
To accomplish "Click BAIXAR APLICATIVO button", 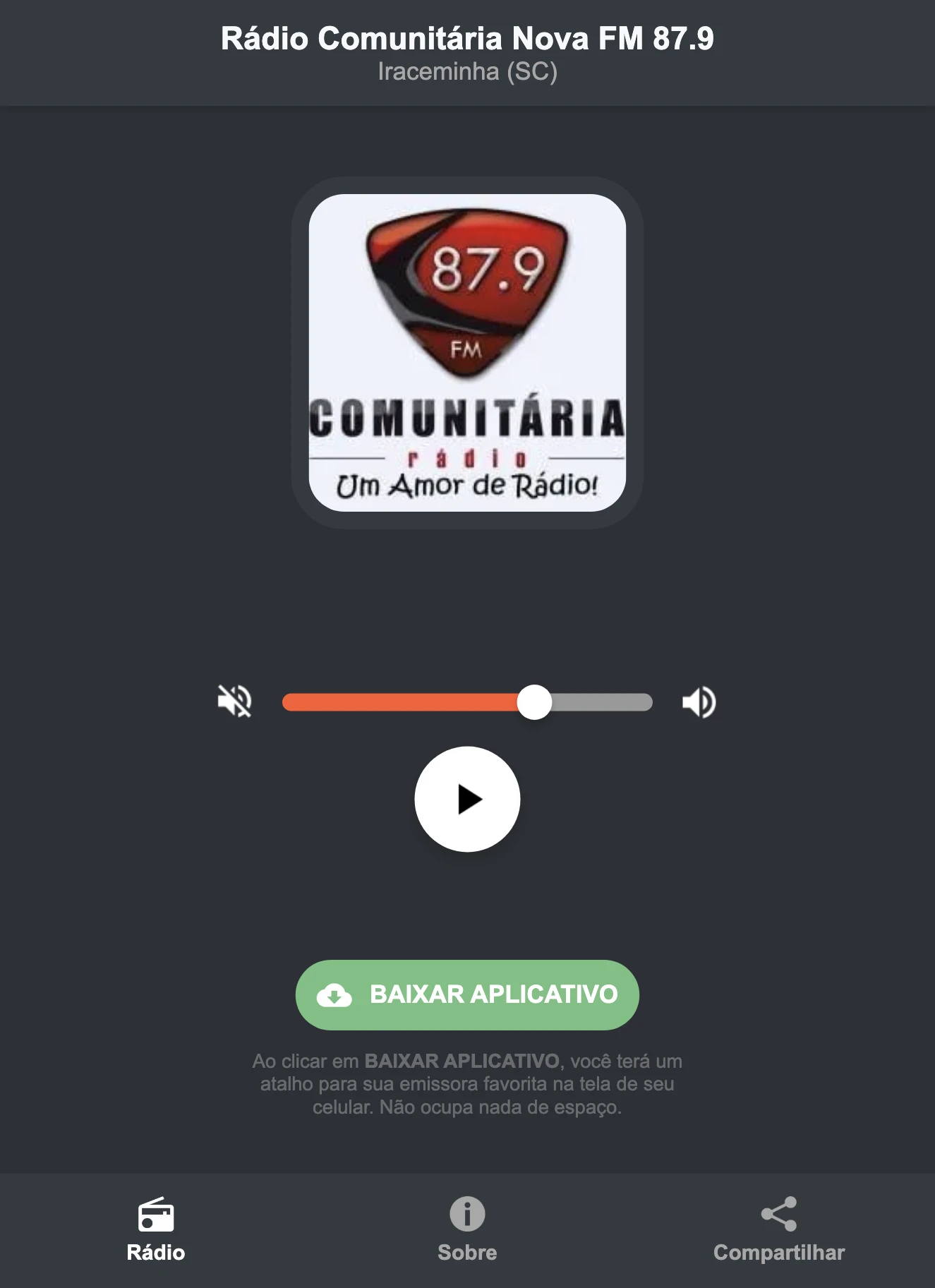I will click(467, 995).
